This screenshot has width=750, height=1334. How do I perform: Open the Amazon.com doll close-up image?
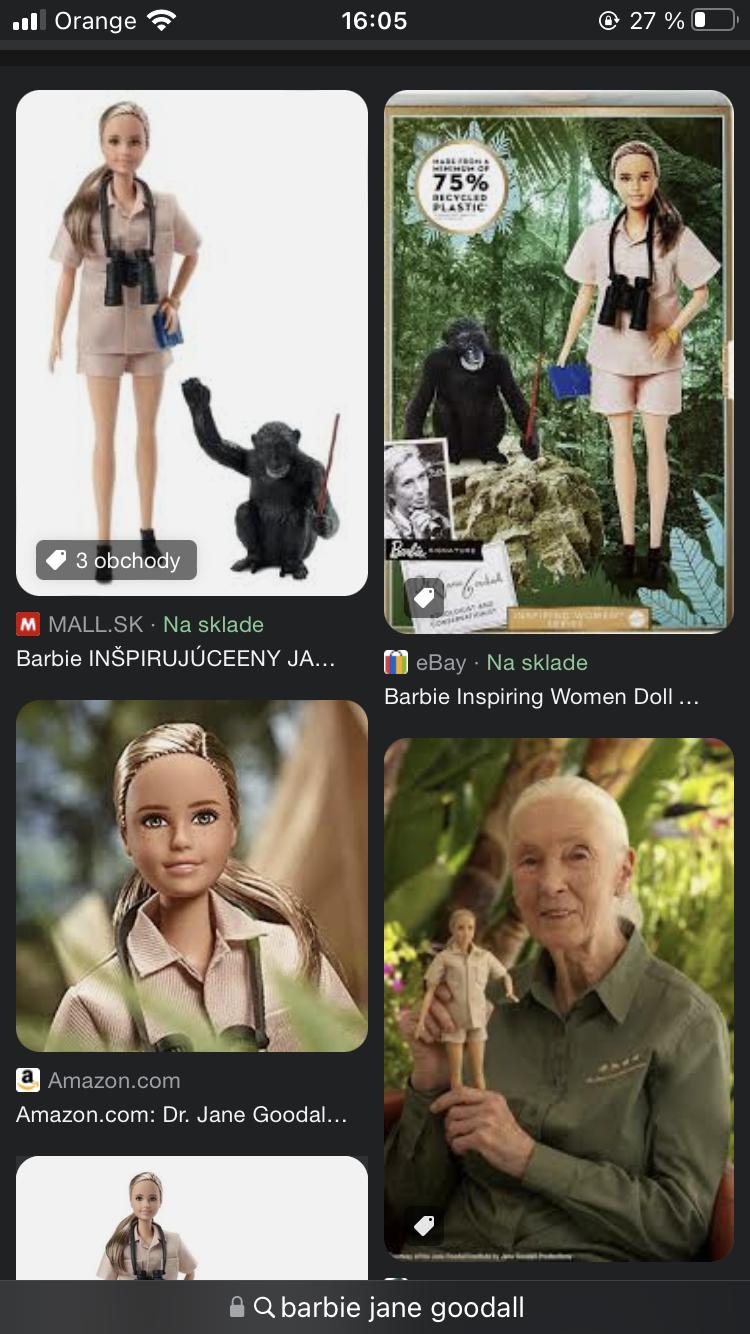point(192,876)
